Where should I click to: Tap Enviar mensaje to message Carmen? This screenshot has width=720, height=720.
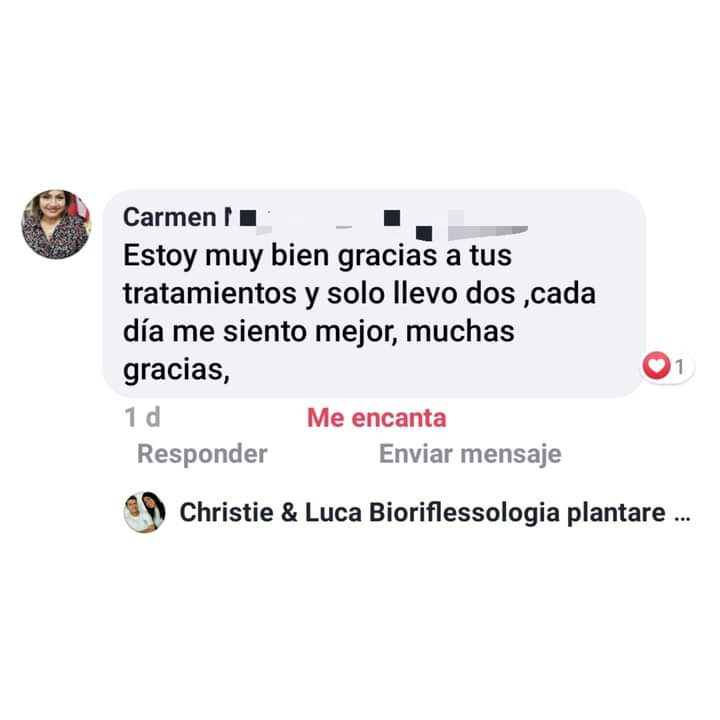pos(469,454)
